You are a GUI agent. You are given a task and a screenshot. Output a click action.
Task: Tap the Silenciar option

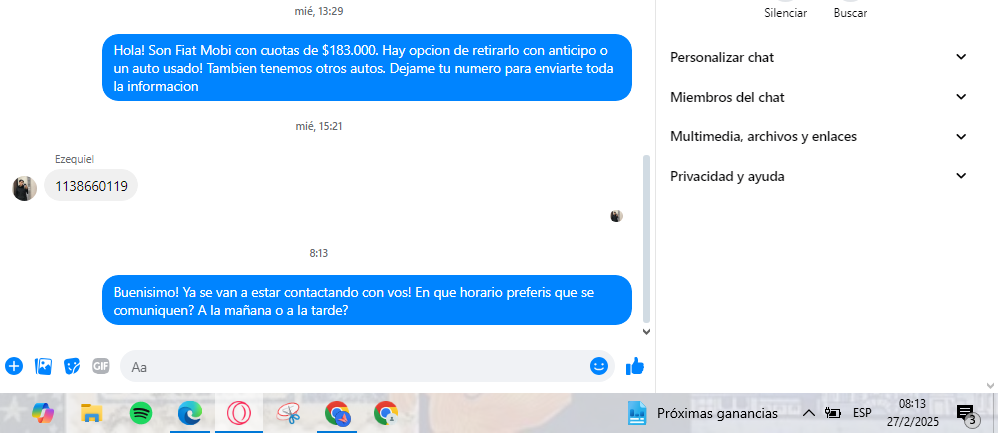pyautogui.click(x=785, y=12)
